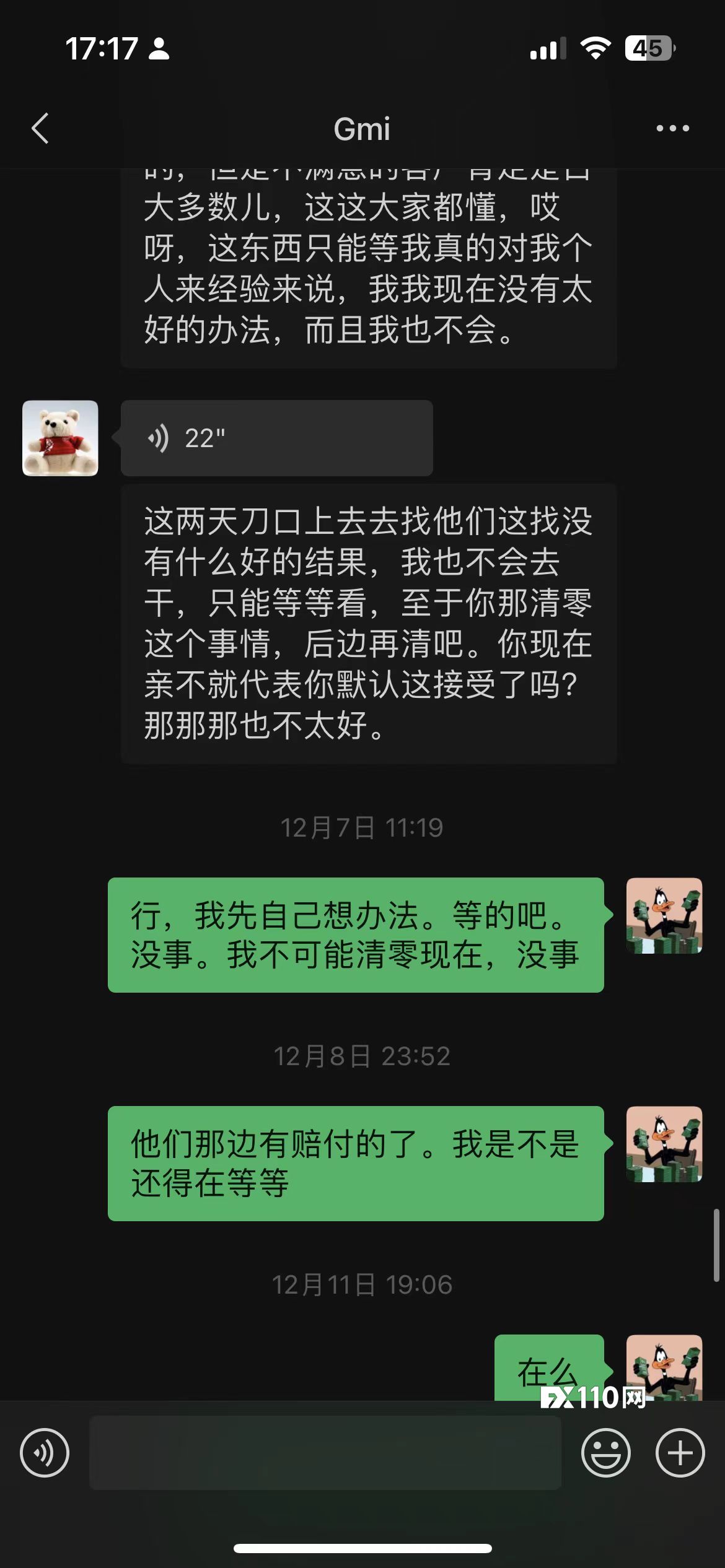Viewport: 725px width, 1568px height.
Task: Open the emoji sticker panel
Action: click(x=605, y=1453)
